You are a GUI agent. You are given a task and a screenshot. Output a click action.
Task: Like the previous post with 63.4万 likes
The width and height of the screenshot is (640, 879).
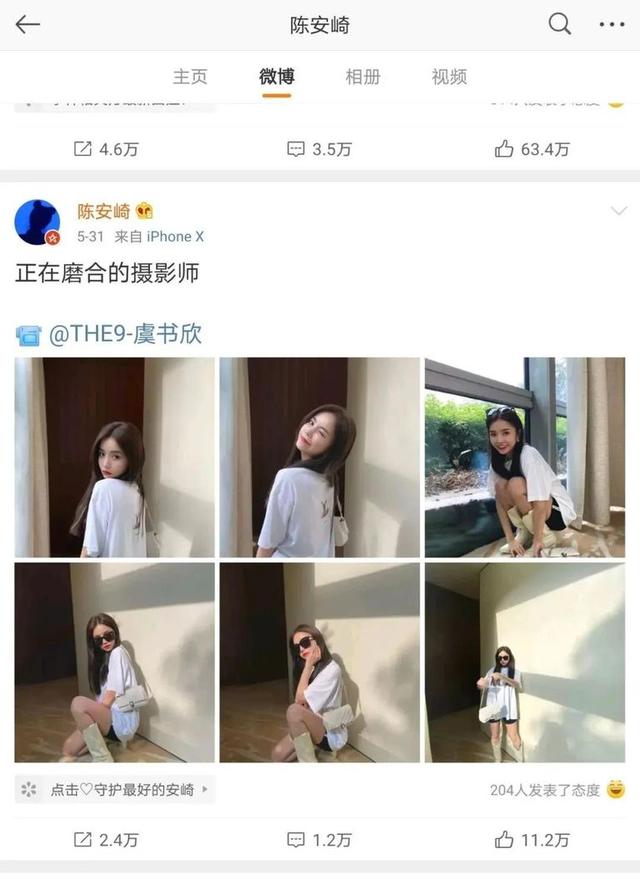[531, 149]
